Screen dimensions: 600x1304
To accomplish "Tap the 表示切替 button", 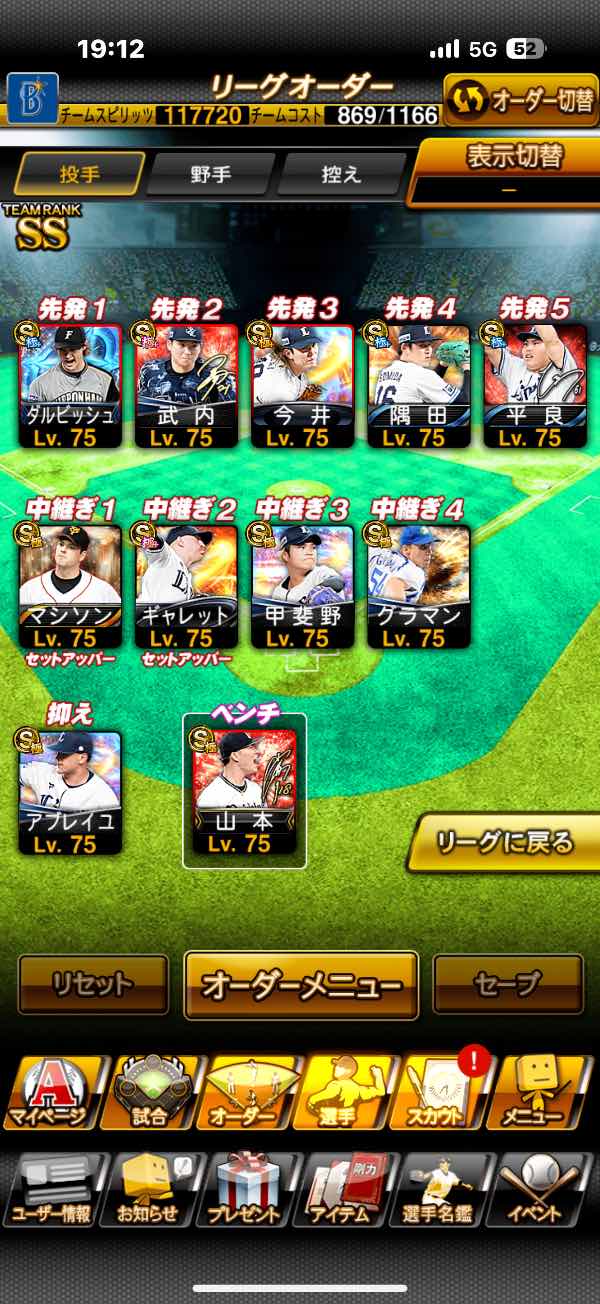I will [507, 170].
